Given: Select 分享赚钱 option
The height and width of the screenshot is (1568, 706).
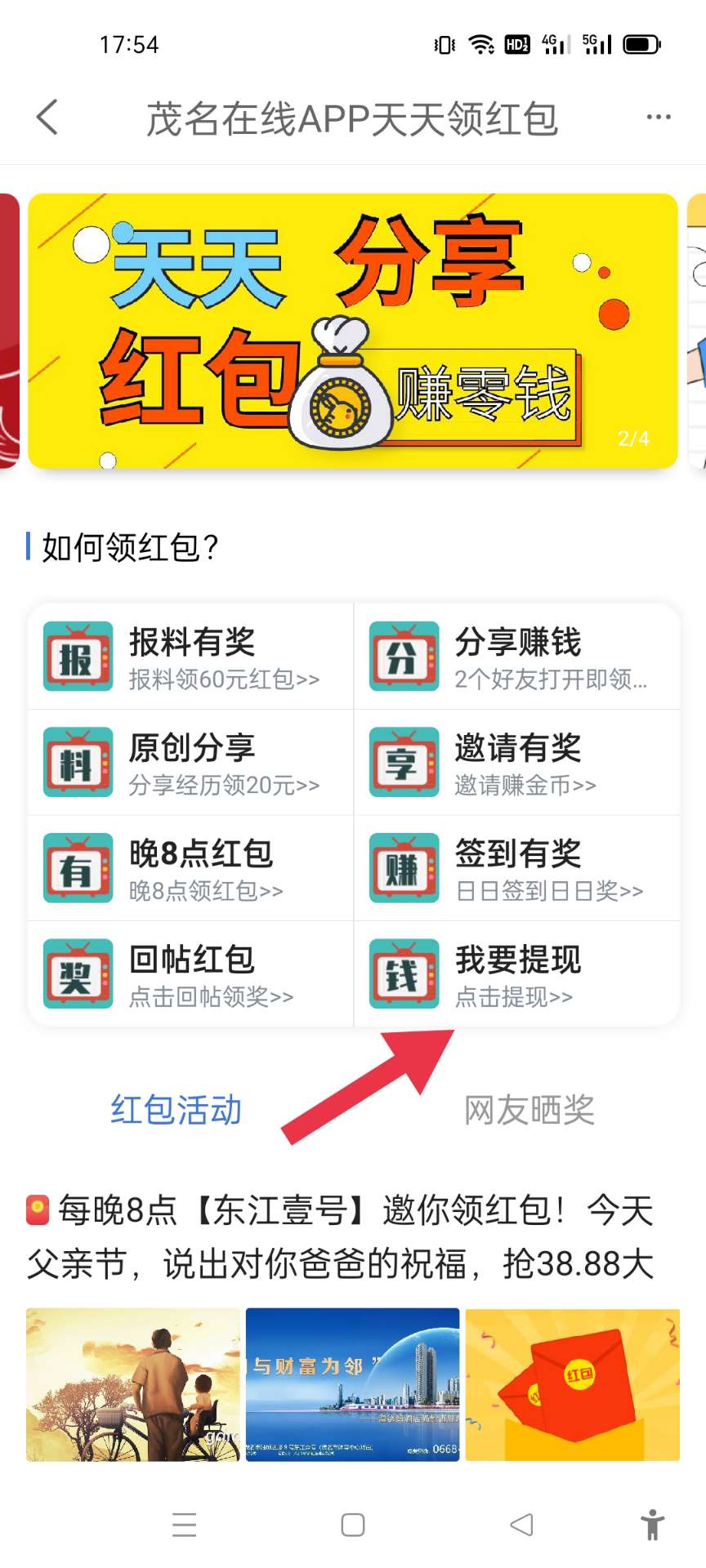Looking at the screenshot, I should tap(516, 657).
